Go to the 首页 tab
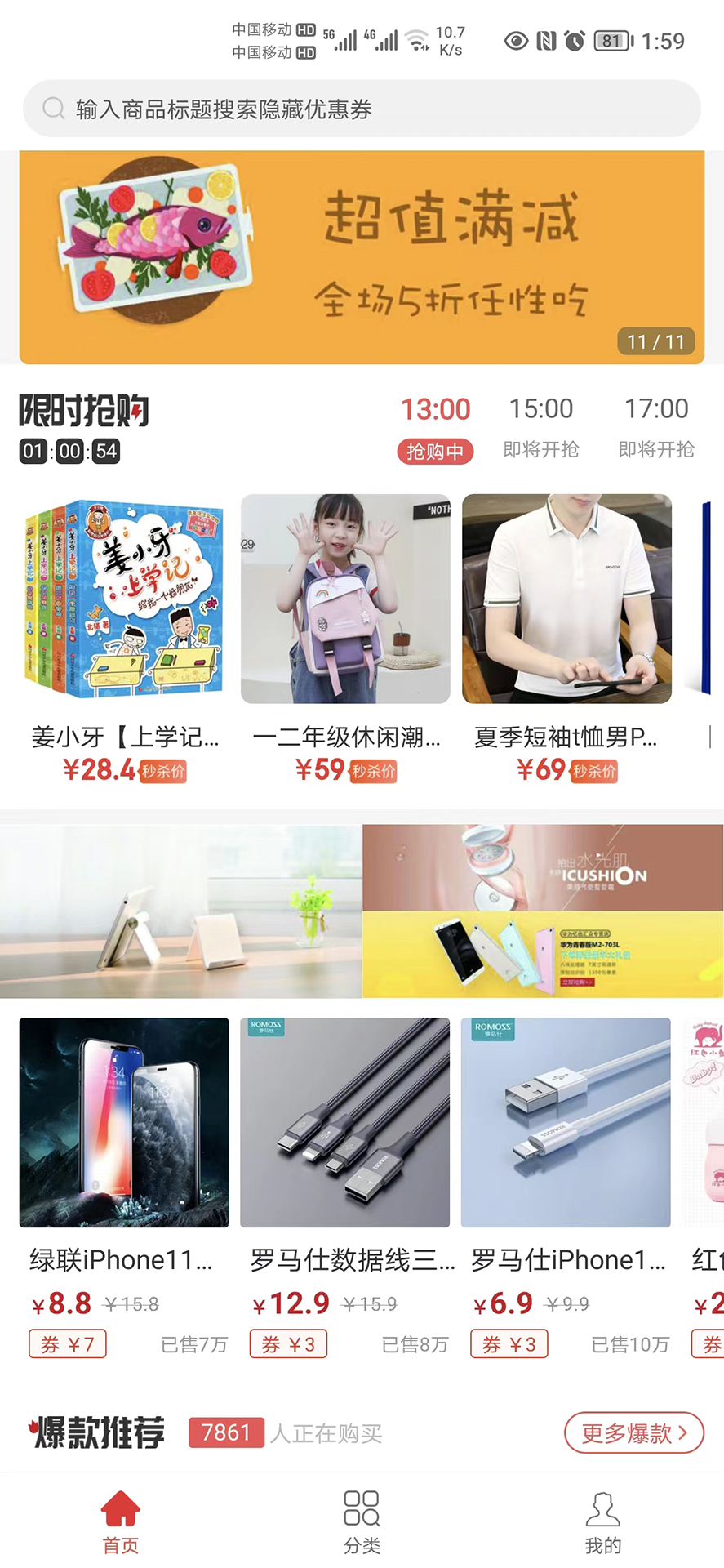The height and width of the screenshot is (1568, 724). (121, 1521)
